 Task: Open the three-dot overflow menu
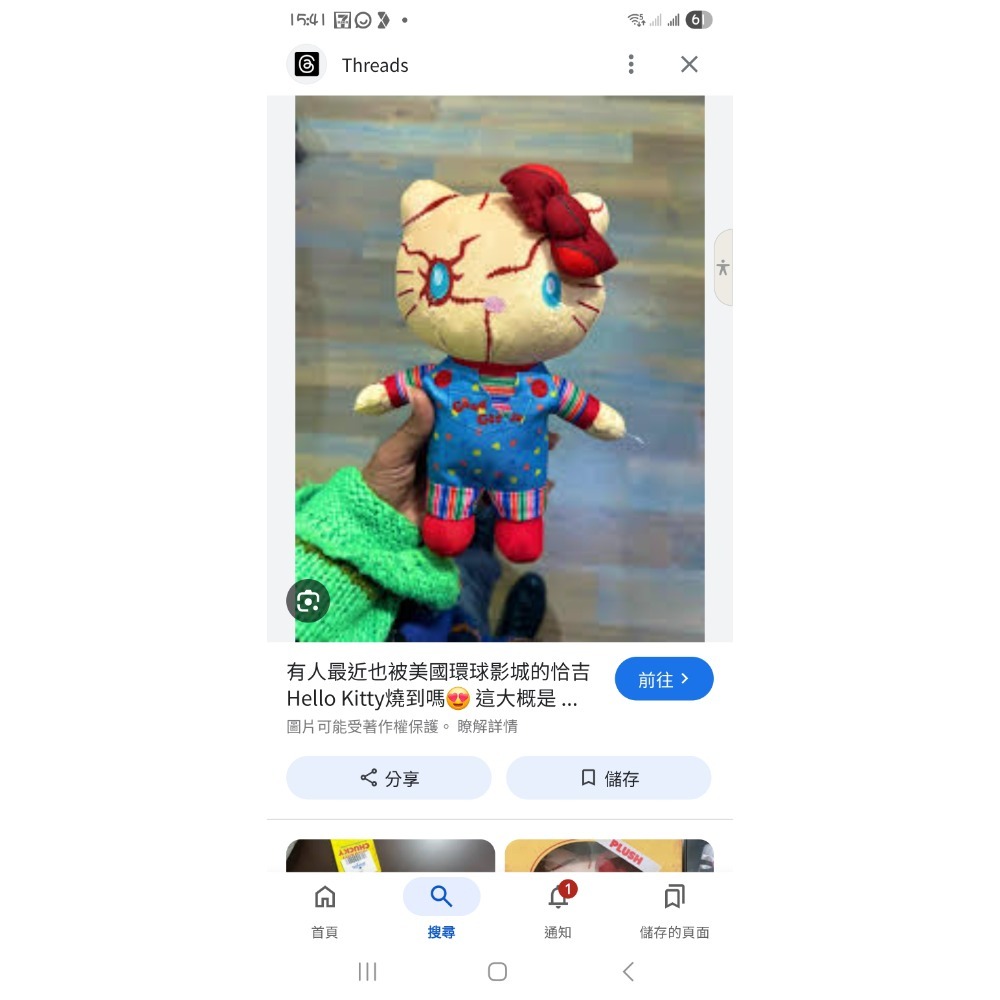coord(631,65)
